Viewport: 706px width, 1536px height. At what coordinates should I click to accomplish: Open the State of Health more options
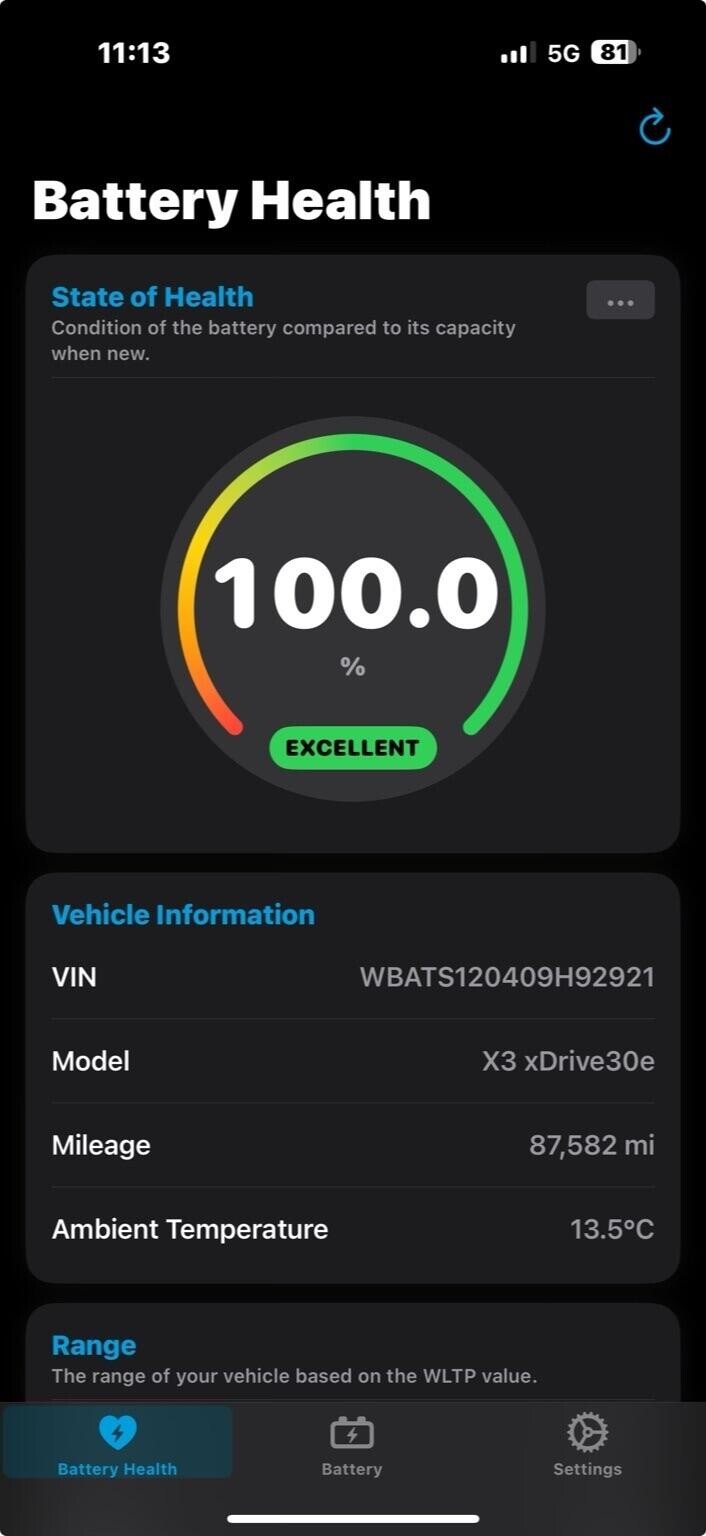point(620,301)
